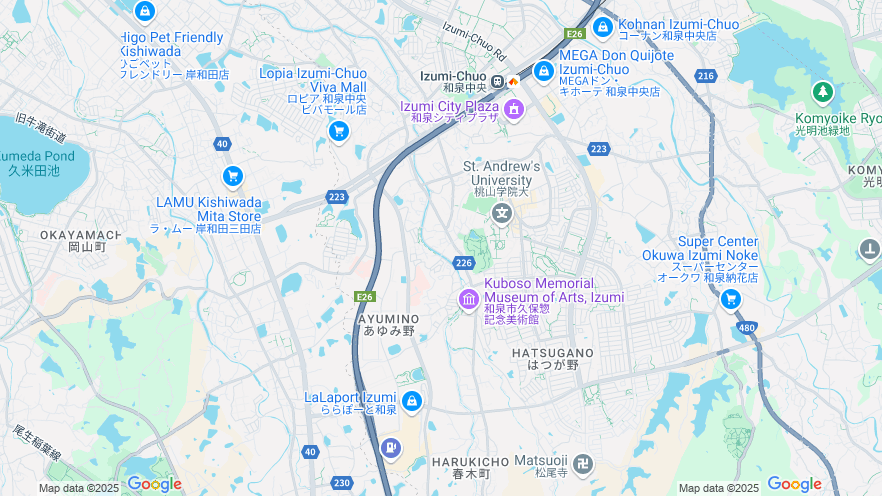Tap the Komyoike Ryokuchi park marker
Screen dimensions: 882x496
pyautogui.click(x=822, y=92)
